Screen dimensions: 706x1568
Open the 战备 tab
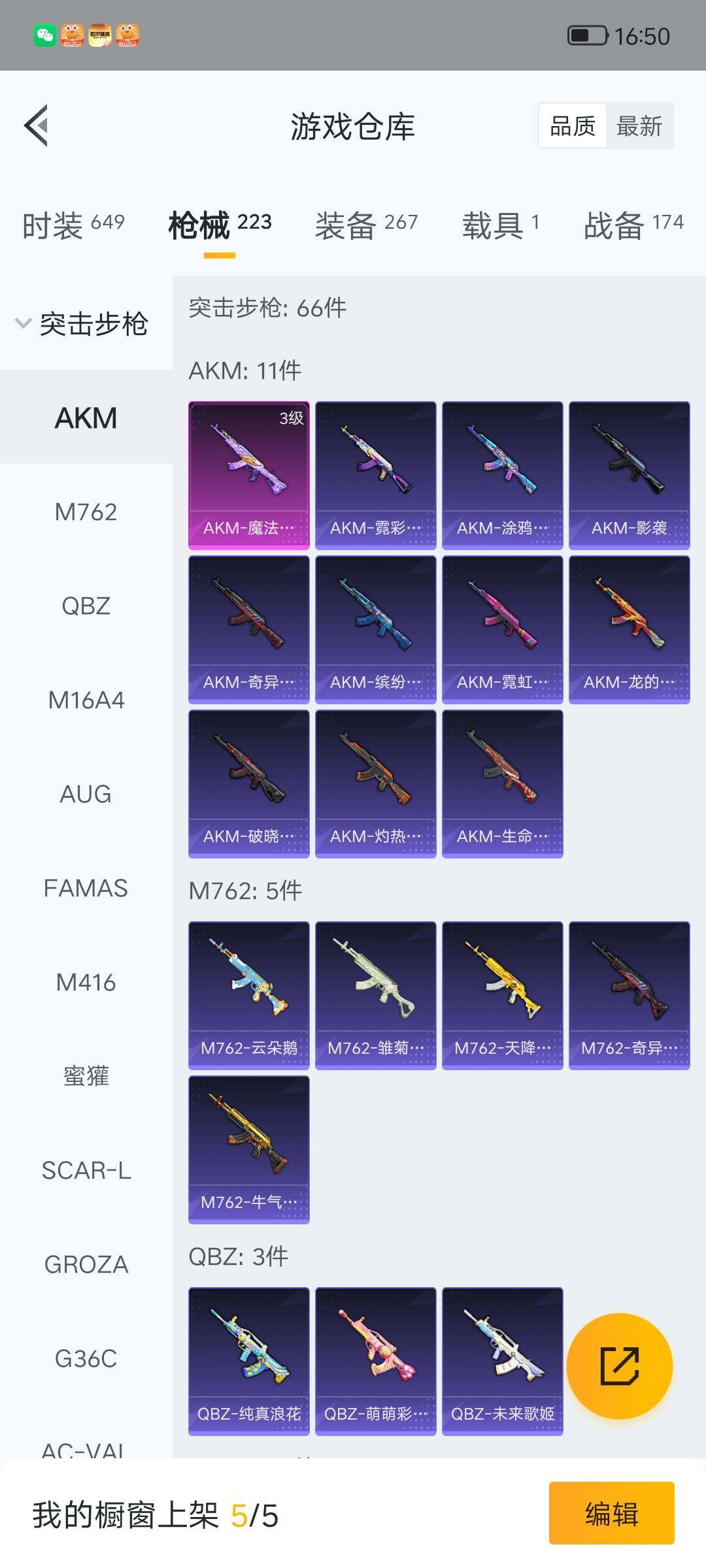click(633, 225)
